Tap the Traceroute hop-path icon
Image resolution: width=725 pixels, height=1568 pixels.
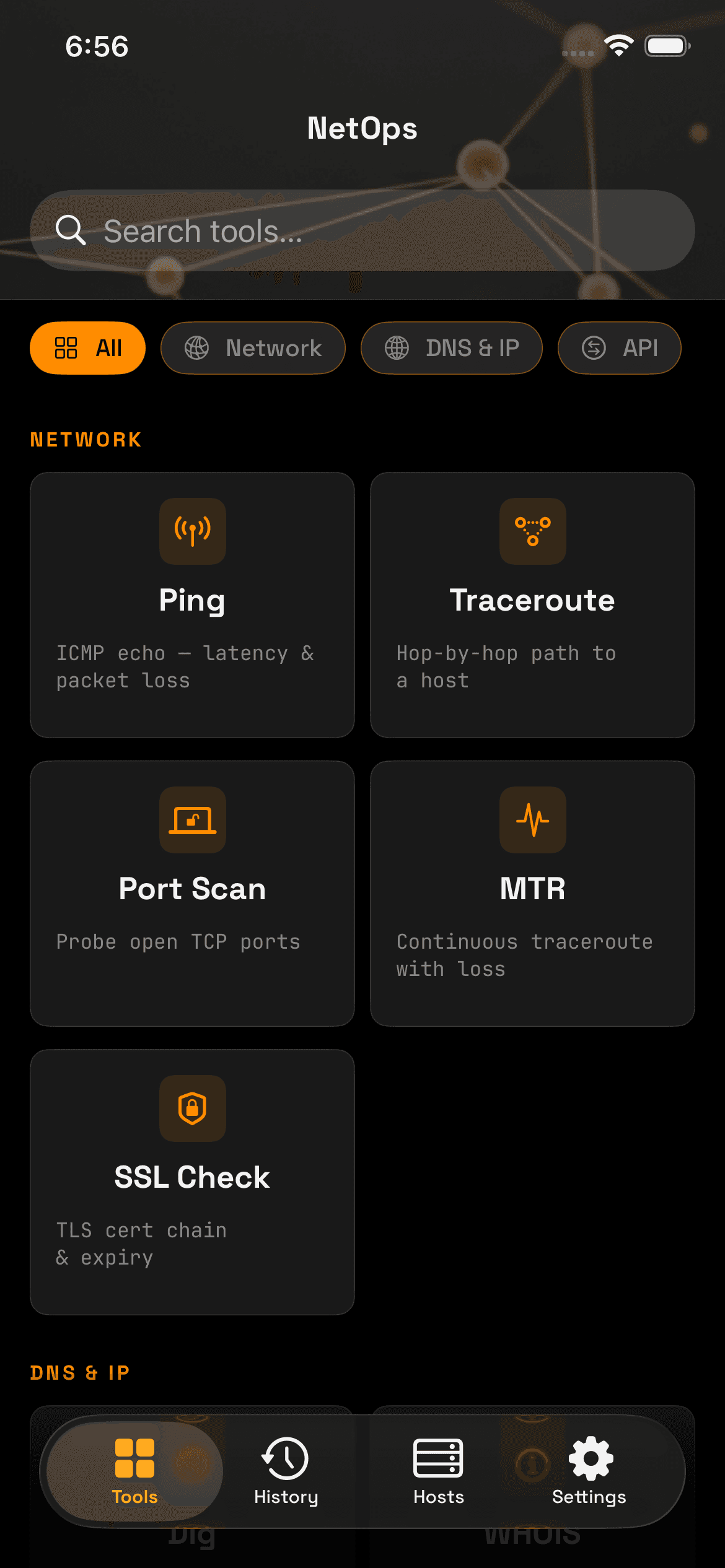(x=532, y=531)
